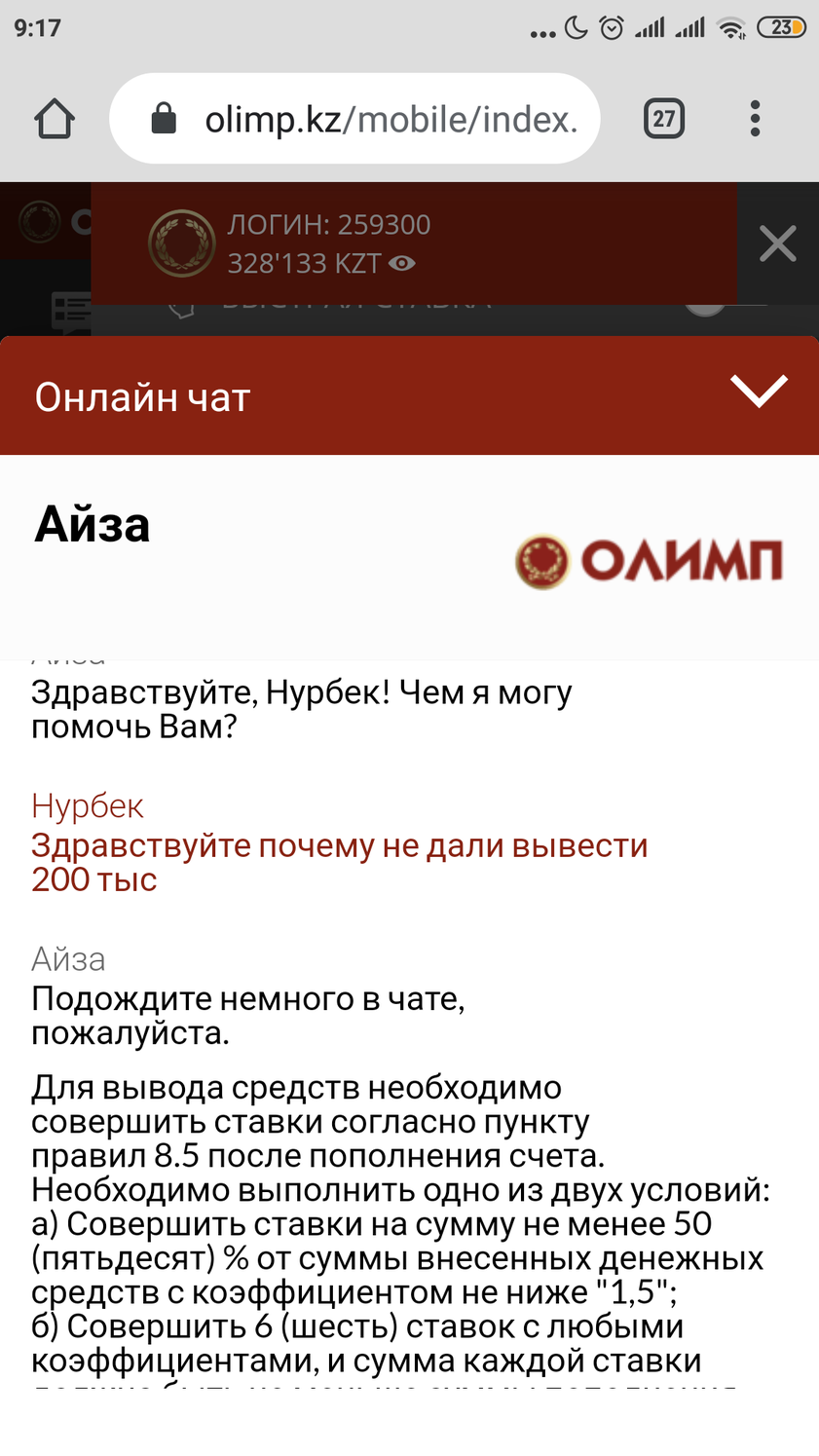Open the browser home page
Screen dimensions: 819x1456
[x=55, y=119]
